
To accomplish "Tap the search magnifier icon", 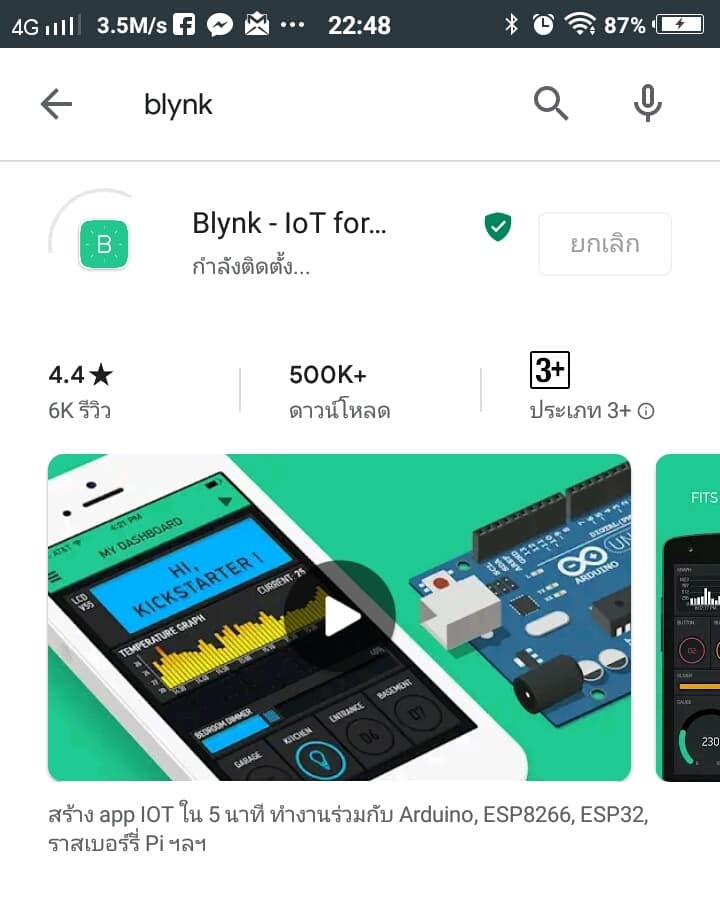I will 551,103.
